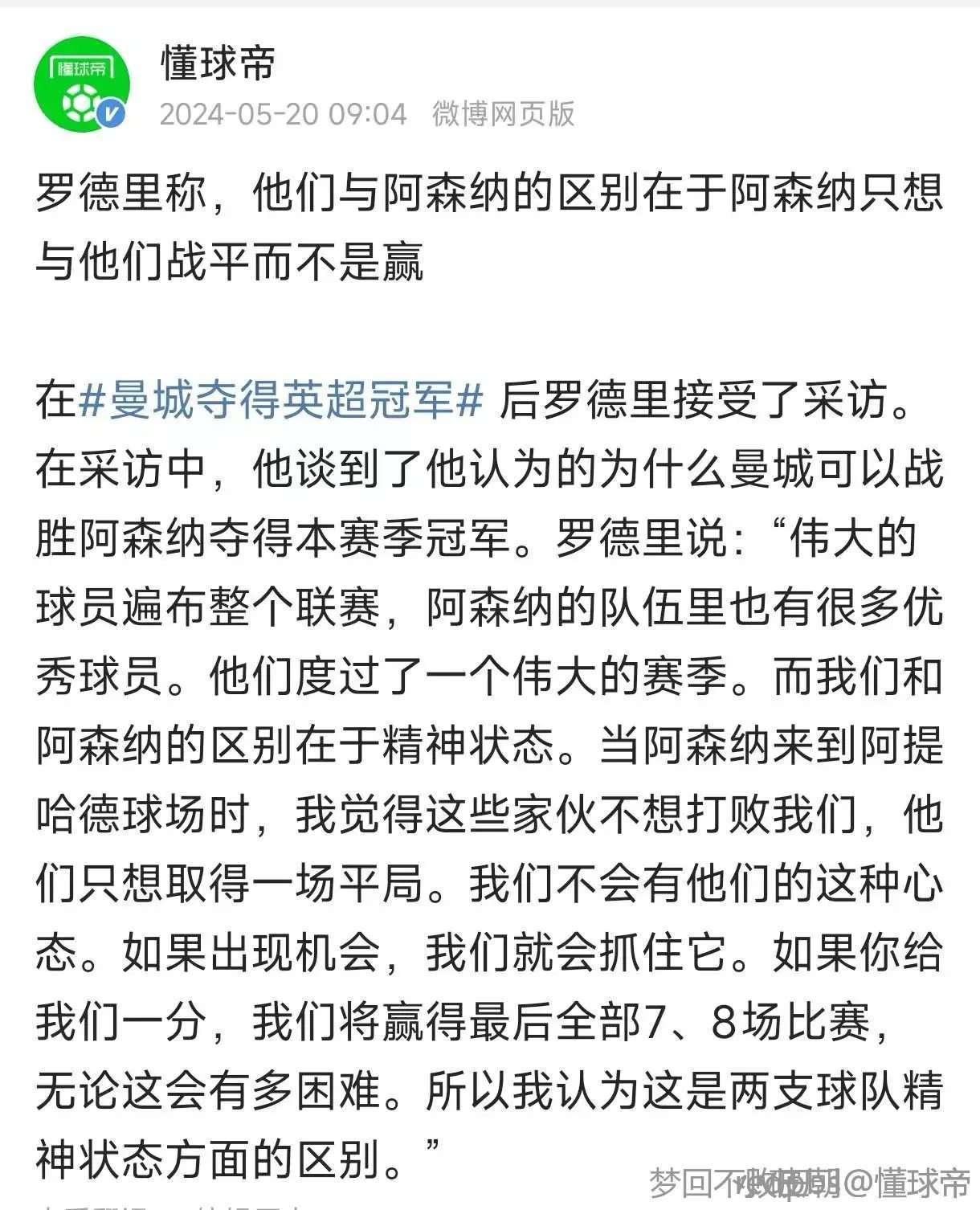The image size is (980, 1210).
Task: Tap the 懂球帝 username
Action: [x=218, y=63]
